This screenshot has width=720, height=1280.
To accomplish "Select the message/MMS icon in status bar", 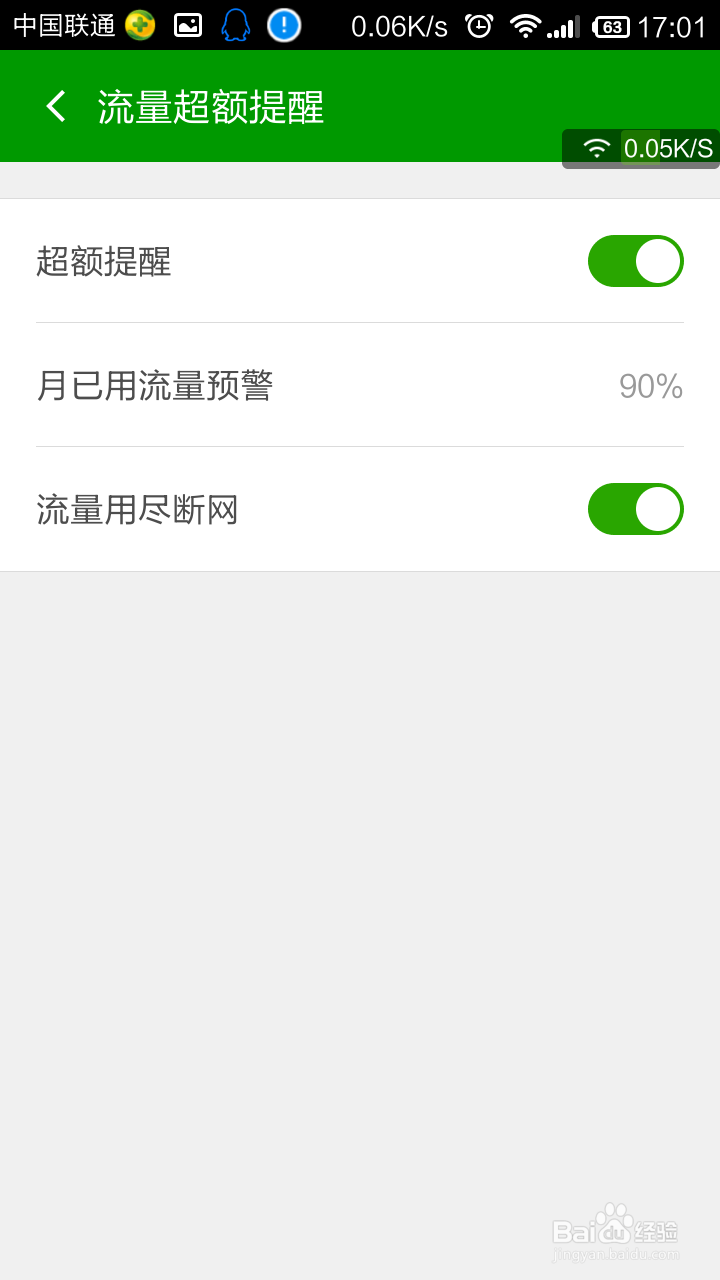I will tap(187, 22).
